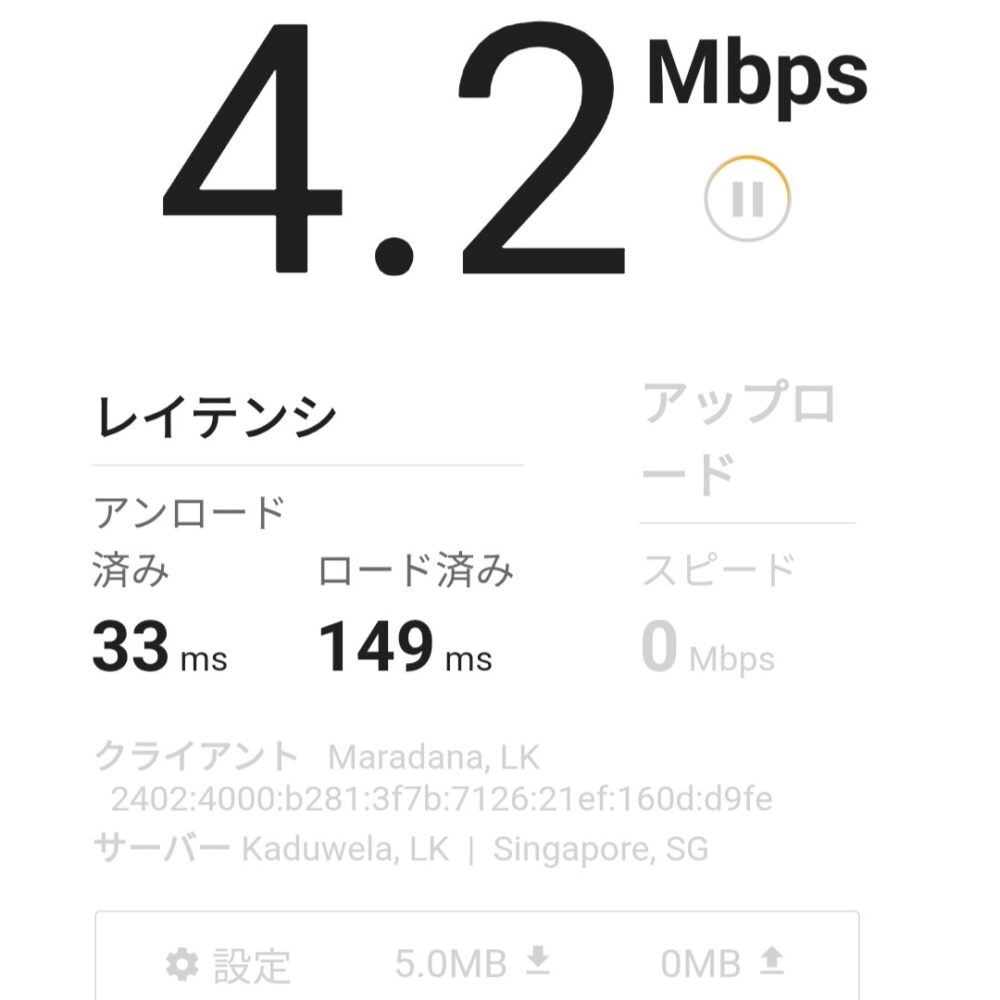Open the 設定 settings option

point(228,965)
